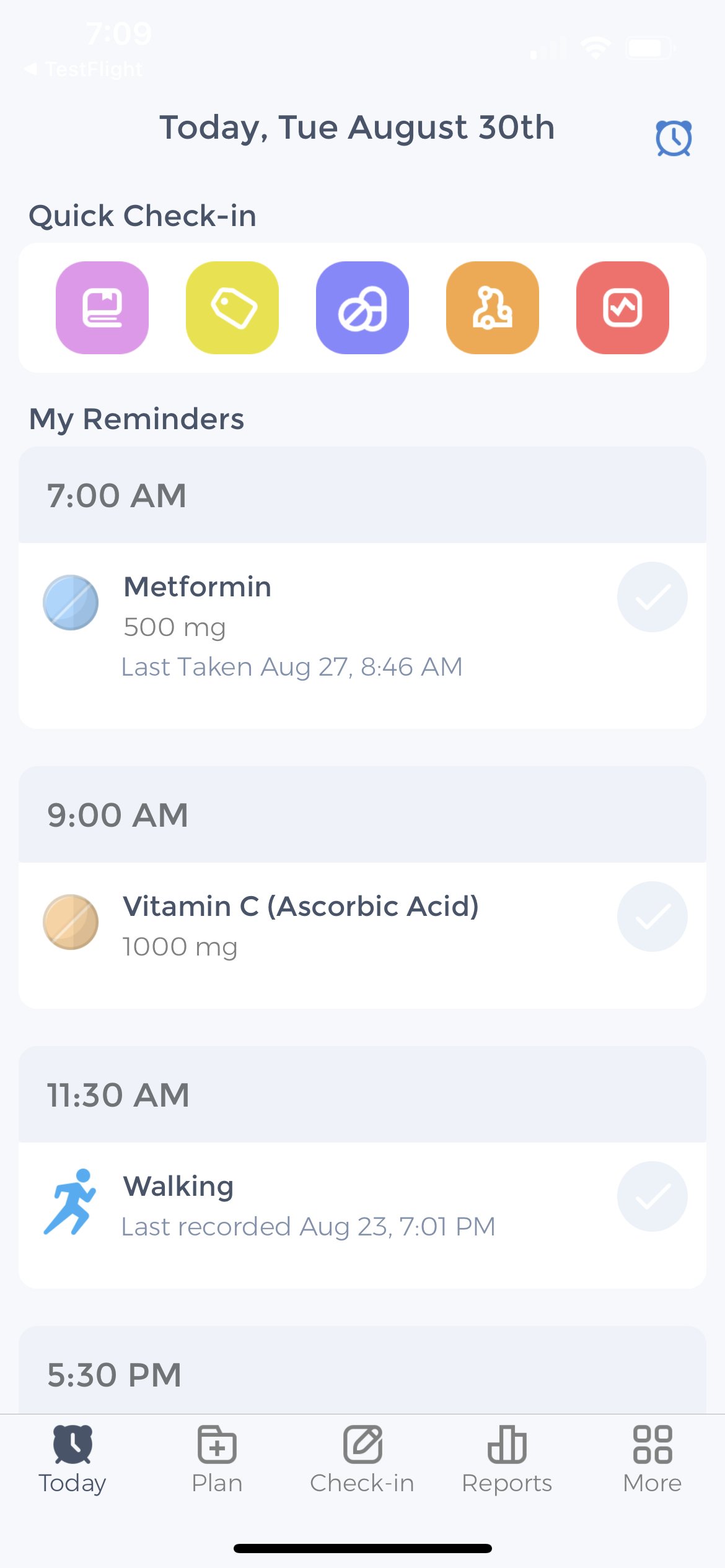Expand the 7:00 AM reminder section
The width and height of the screenshot is (725, 1568).
pyautogui.click(x=362, y=494)
